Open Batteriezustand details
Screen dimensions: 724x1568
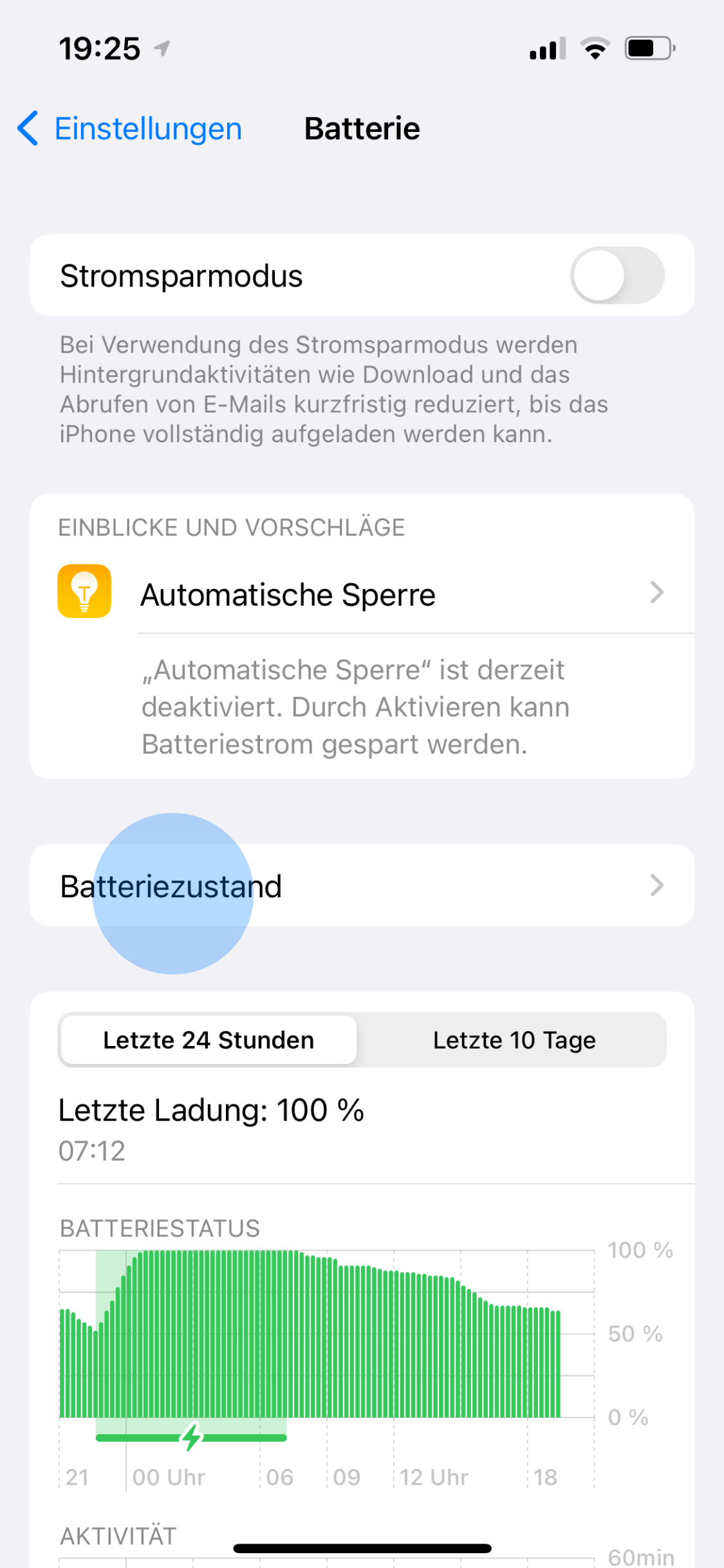pos(362,886)
